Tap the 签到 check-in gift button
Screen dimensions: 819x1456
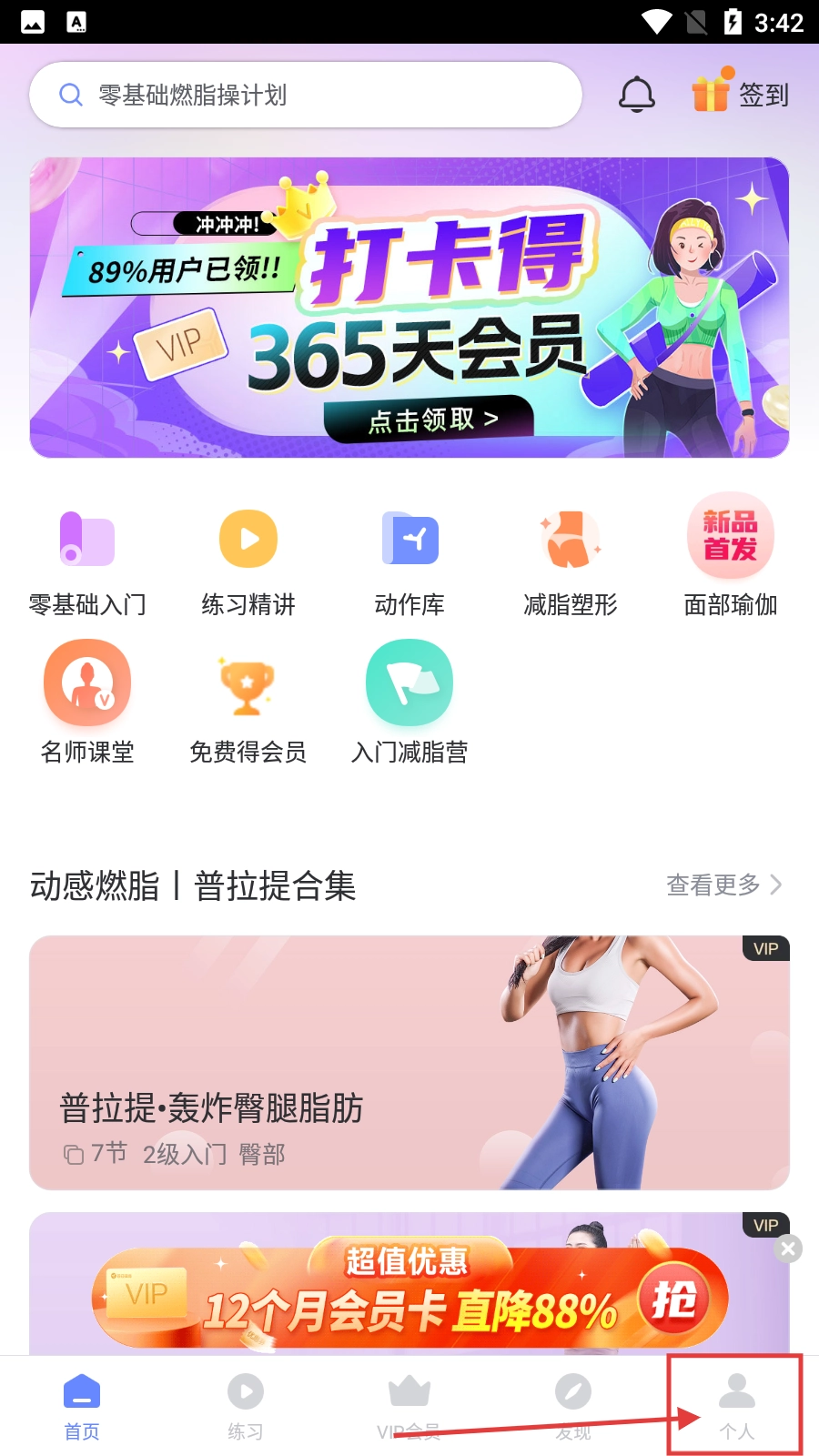pos(740,94)
